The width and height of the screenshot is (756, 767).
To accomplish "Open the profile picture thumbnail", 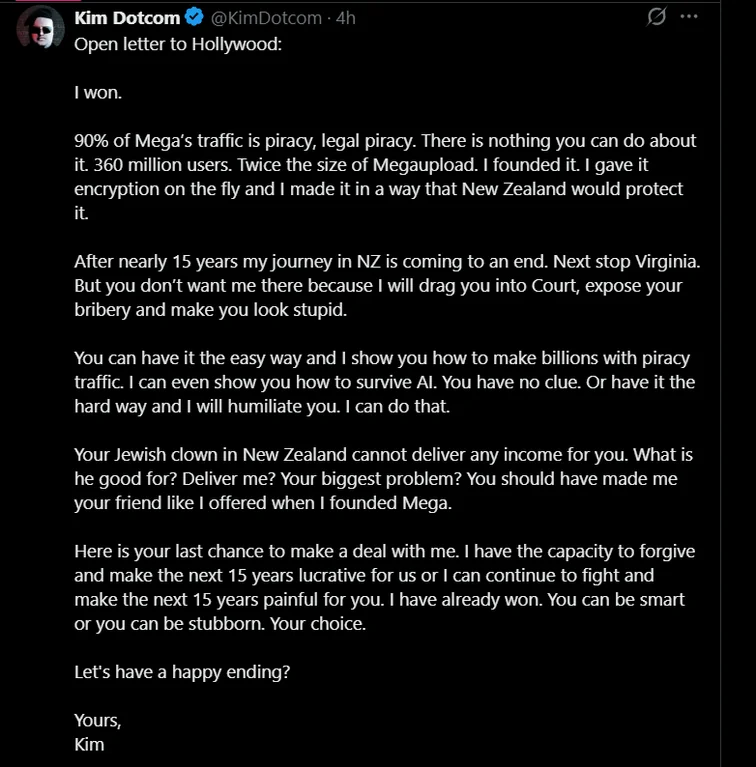I will [38, 21].
